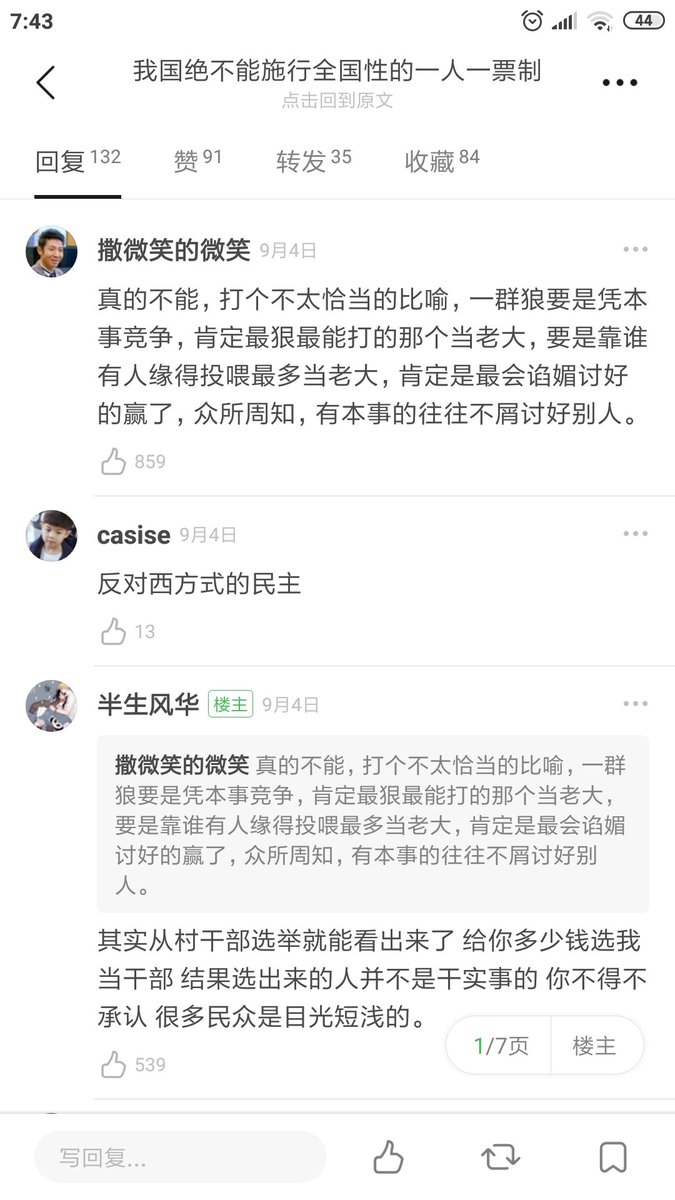Tap the 写回复 input field
Viewport: 675px width, 1200px height.
tap(180, 1158)
